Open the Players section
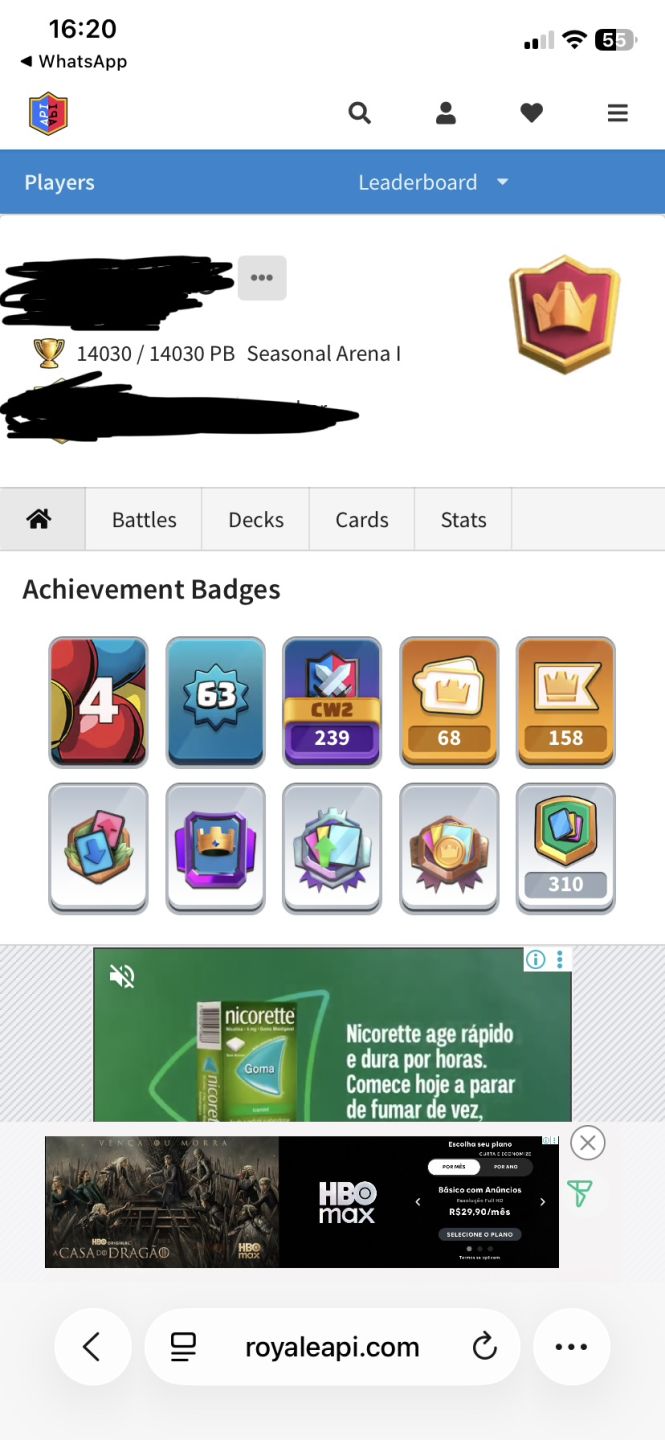The width and height of the screenshot is (665, 1440). 59,182
